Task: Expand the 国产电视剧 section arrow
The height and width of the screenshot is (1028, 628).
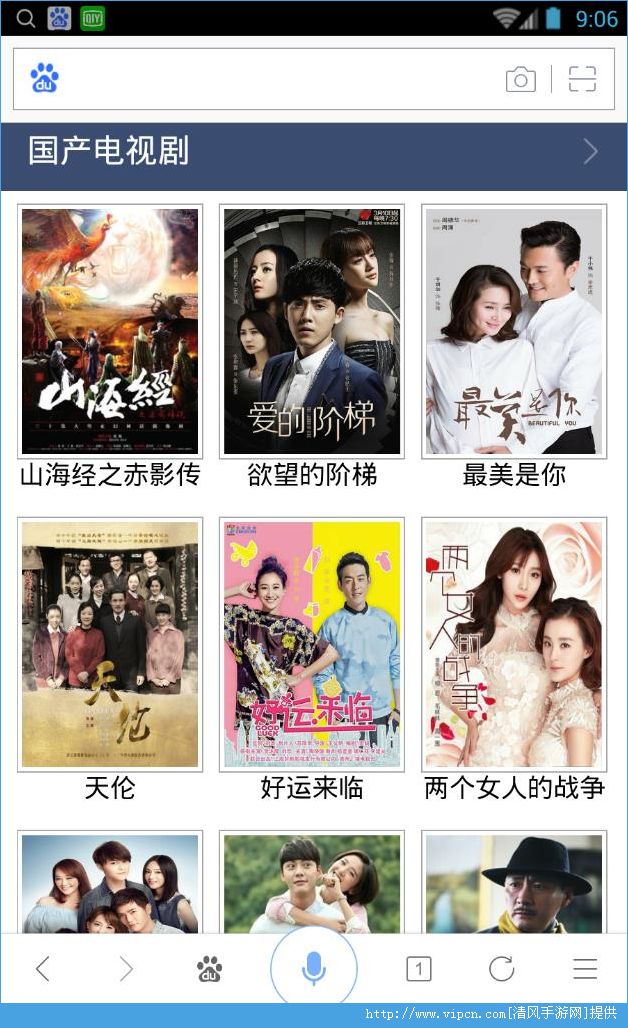Action: point(590,152)
